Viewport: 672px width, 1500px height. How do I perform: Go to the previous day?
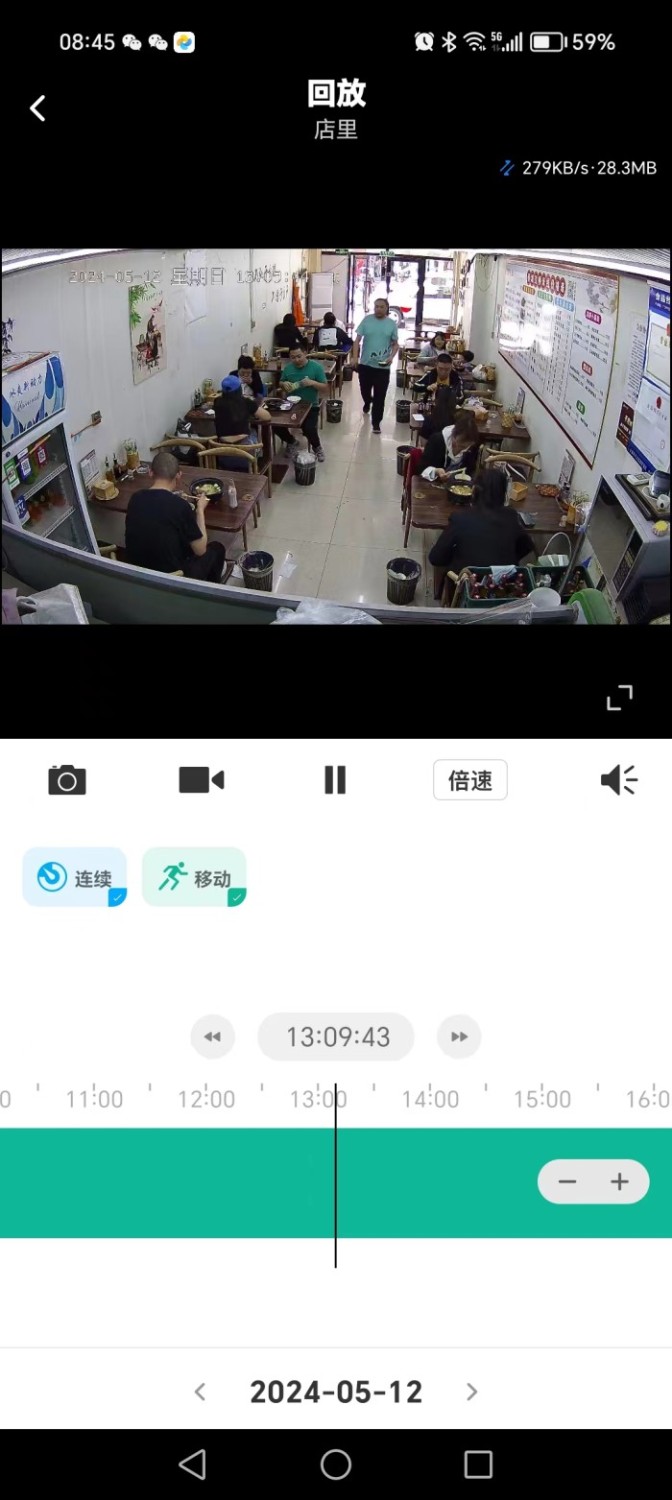pyautogui.click(x=200, y=1392)
